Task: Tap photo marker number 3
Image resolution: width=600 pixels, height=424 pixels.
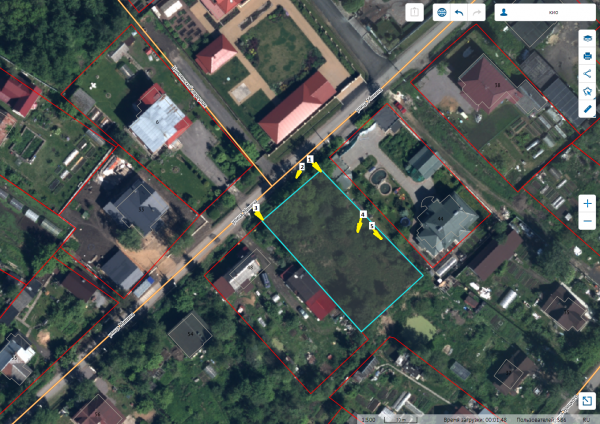Action: coord(257,208)
